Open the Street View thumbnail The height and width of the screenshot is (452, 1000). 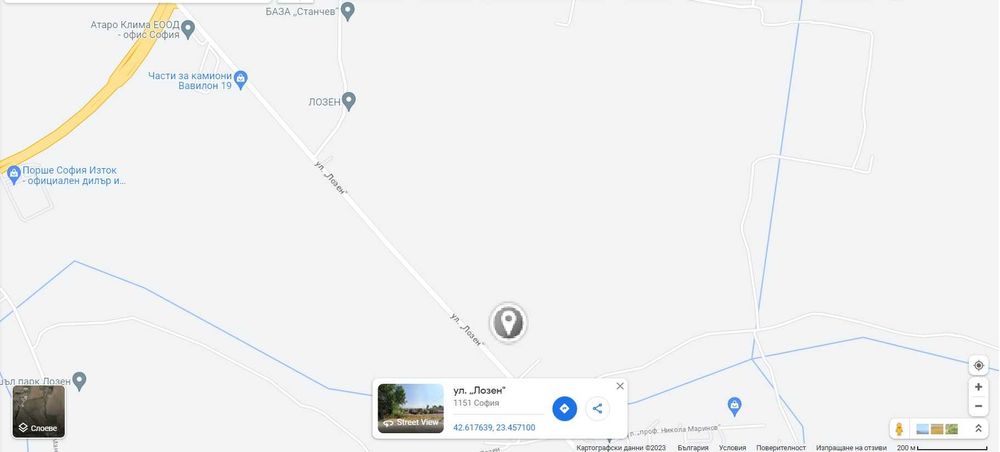coord(410,408)
